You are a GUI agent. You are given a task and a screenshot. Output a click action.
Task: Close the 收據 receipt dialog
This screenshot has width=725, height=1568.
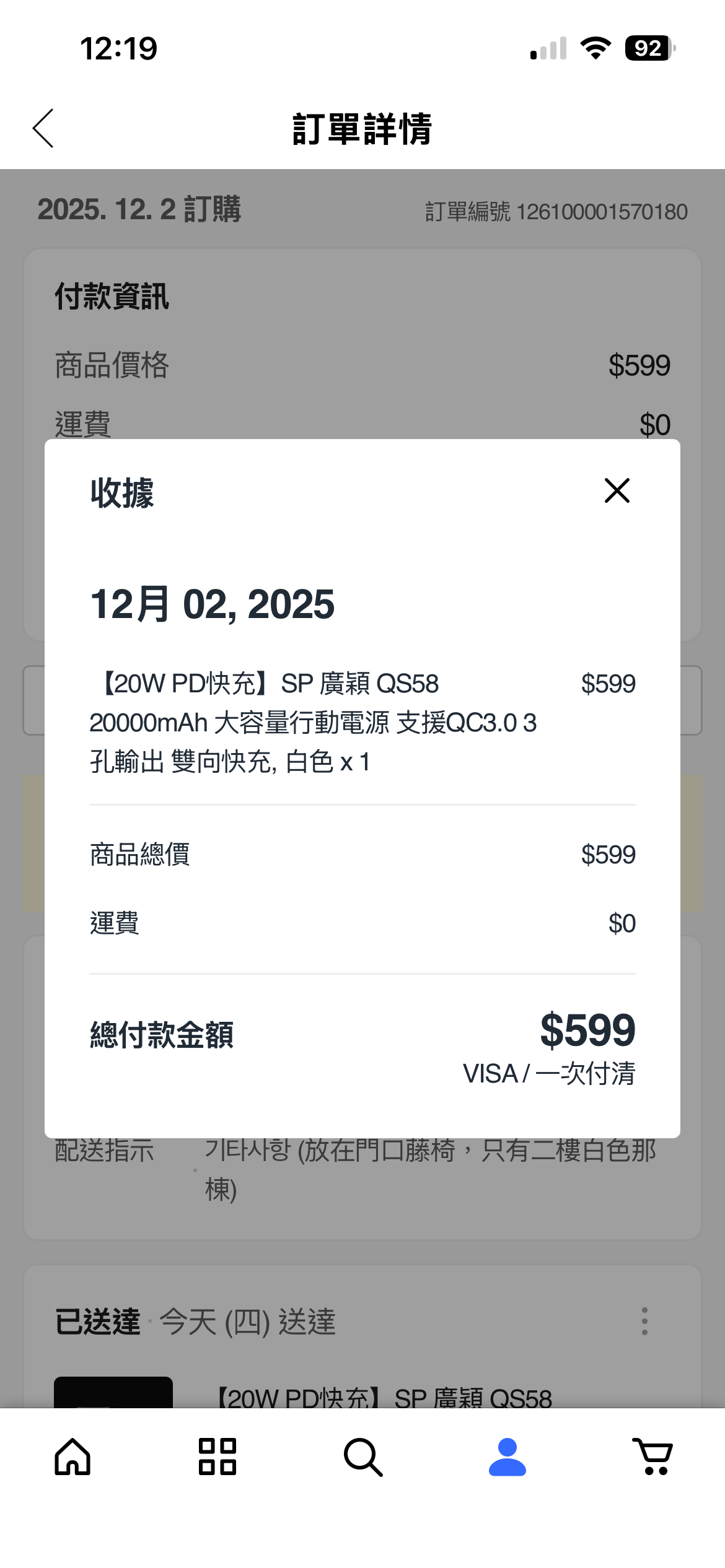(x=617, y=491)
